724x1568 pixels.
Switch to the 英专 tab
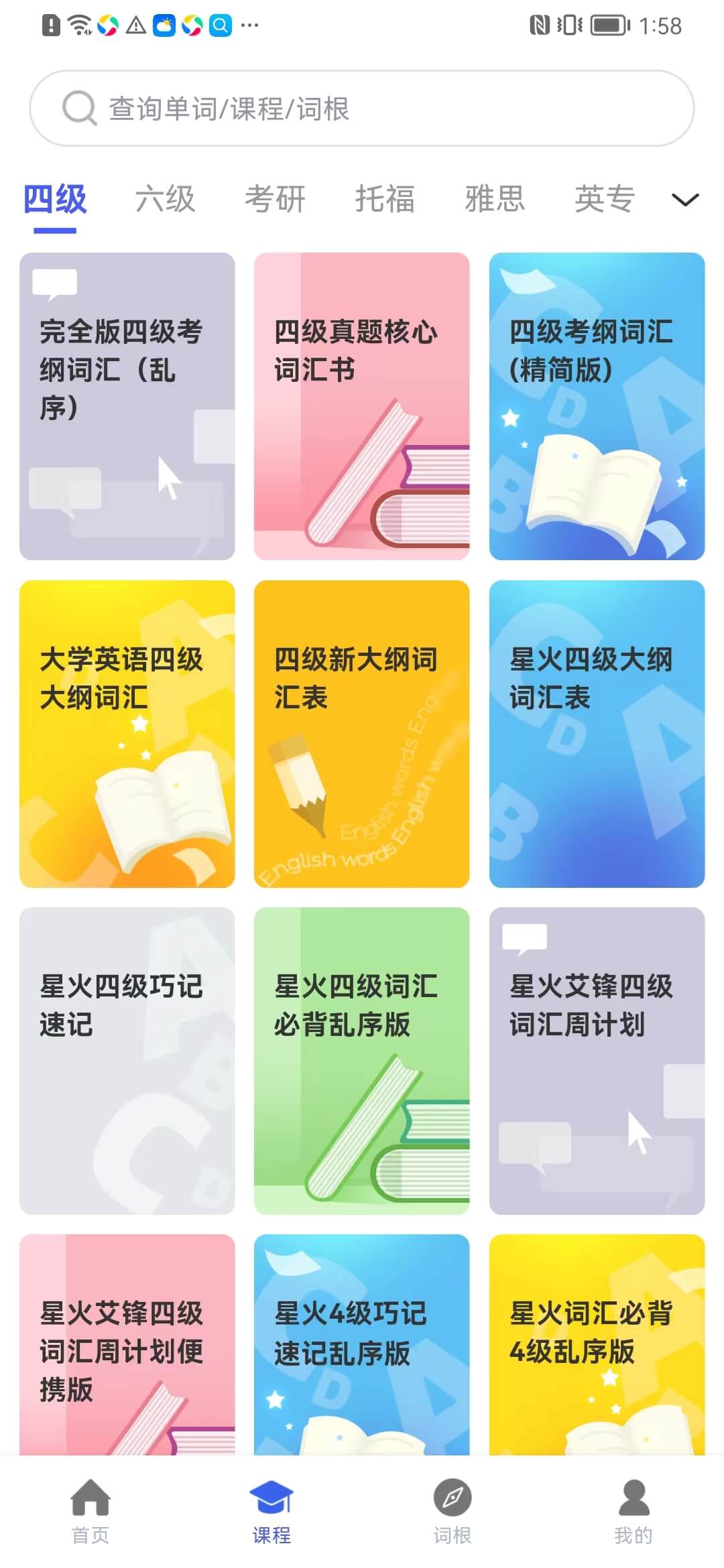tap(603, 200)
